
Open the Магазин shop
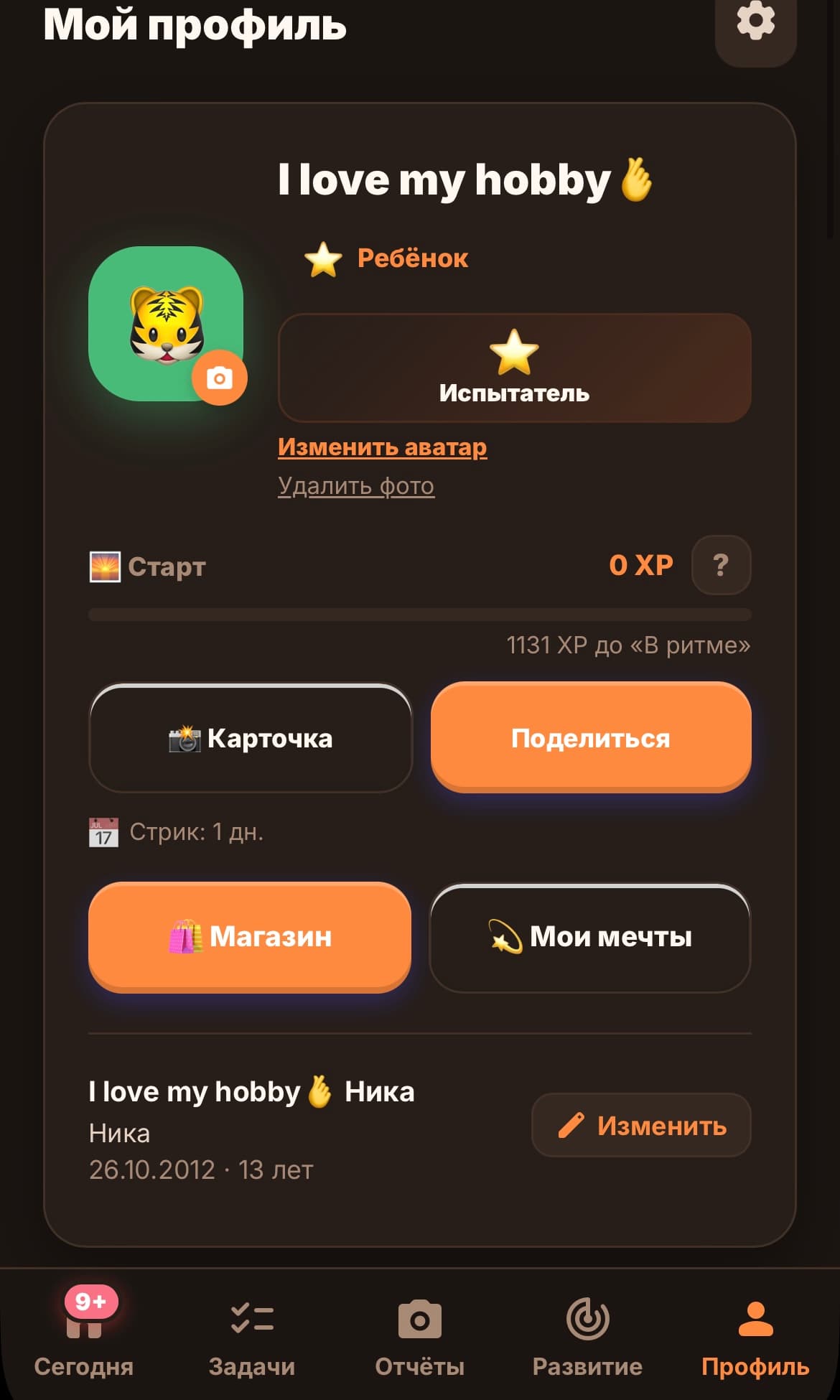pyautogui.click(x=250, y=937)
